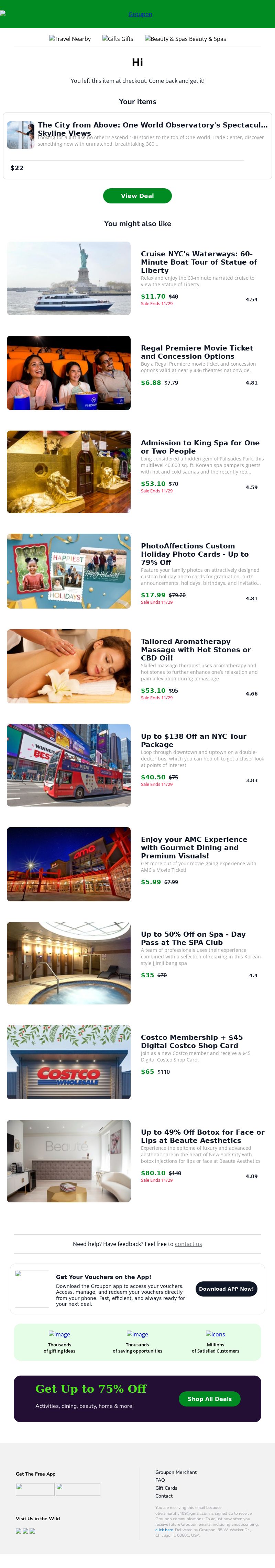Tap the View Deal button

[x=137, y=196]
